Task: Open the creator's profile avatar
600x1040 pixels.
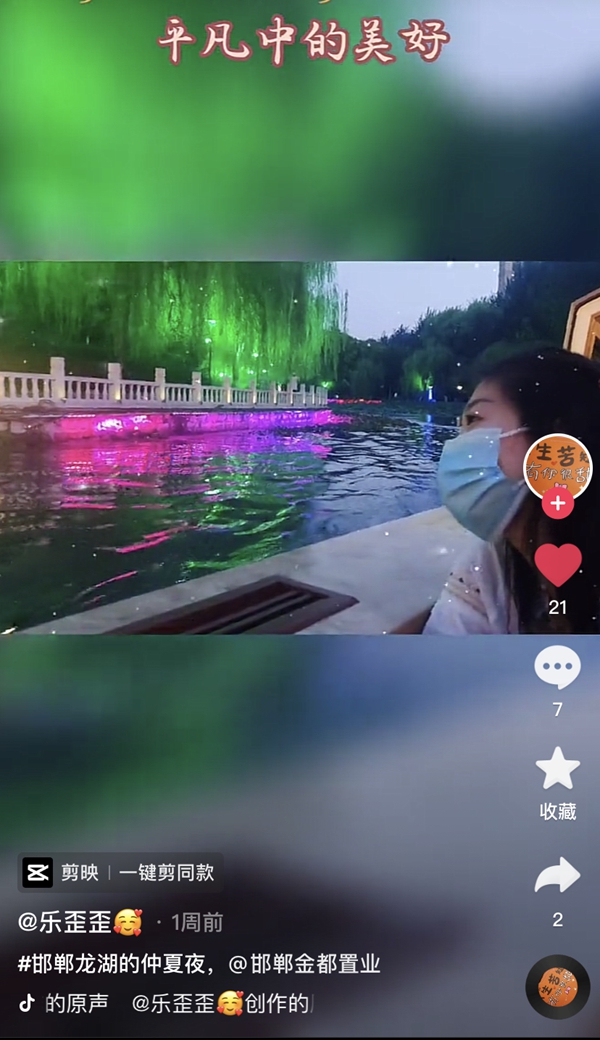Action: tap(557, 466)
